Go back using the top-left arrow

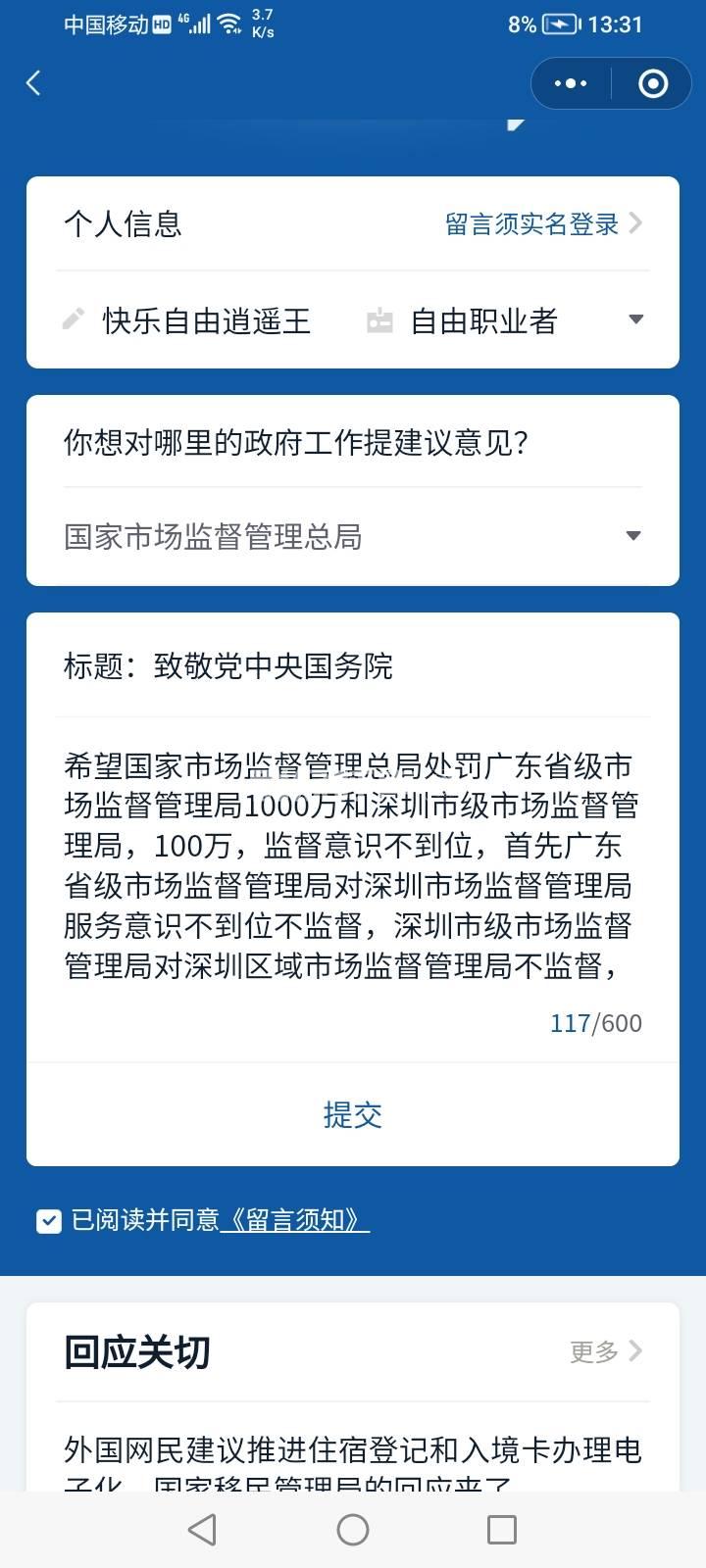click(x=33, y=83)
